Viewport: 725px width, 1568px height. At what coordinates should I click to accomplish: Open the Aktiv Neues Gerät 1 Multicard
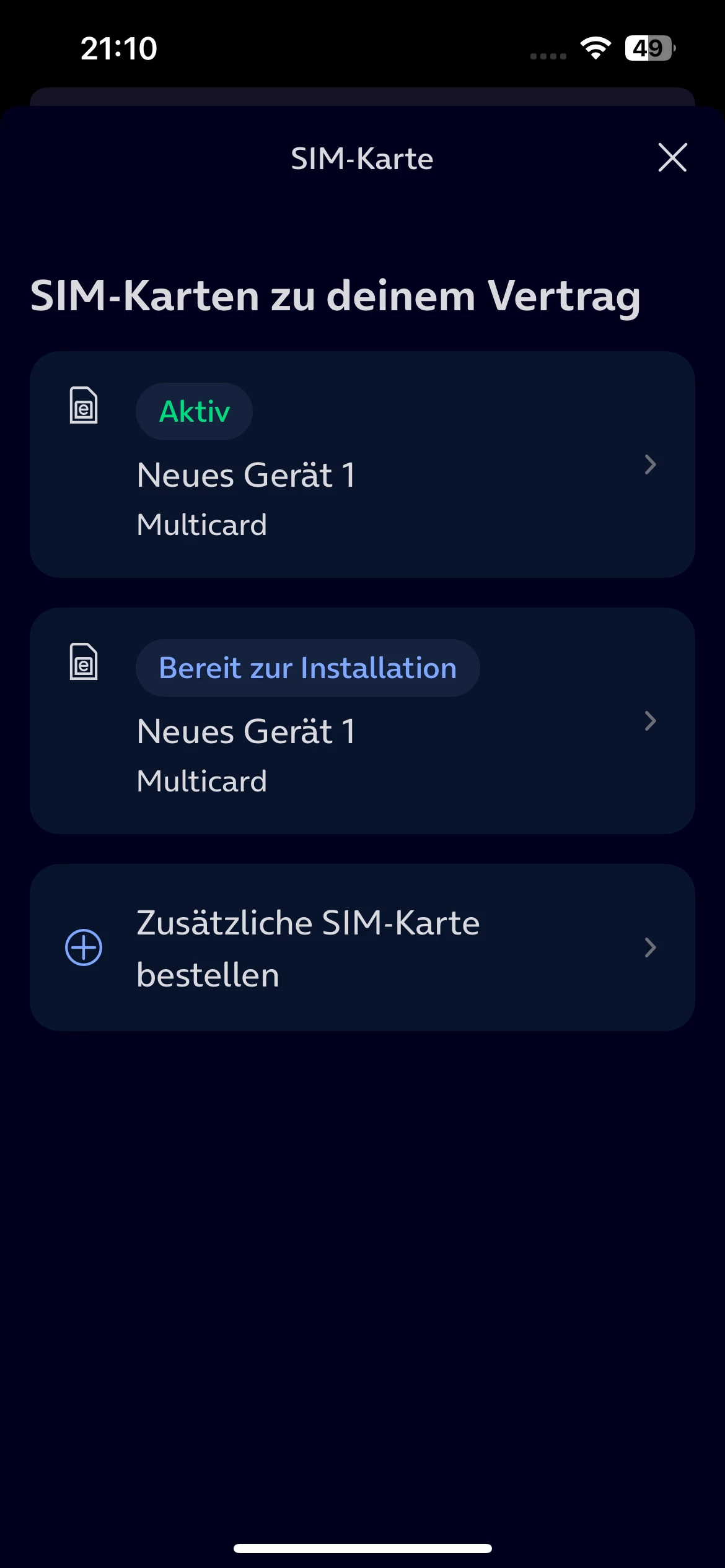pyautogui.click(x=362, y=464)
